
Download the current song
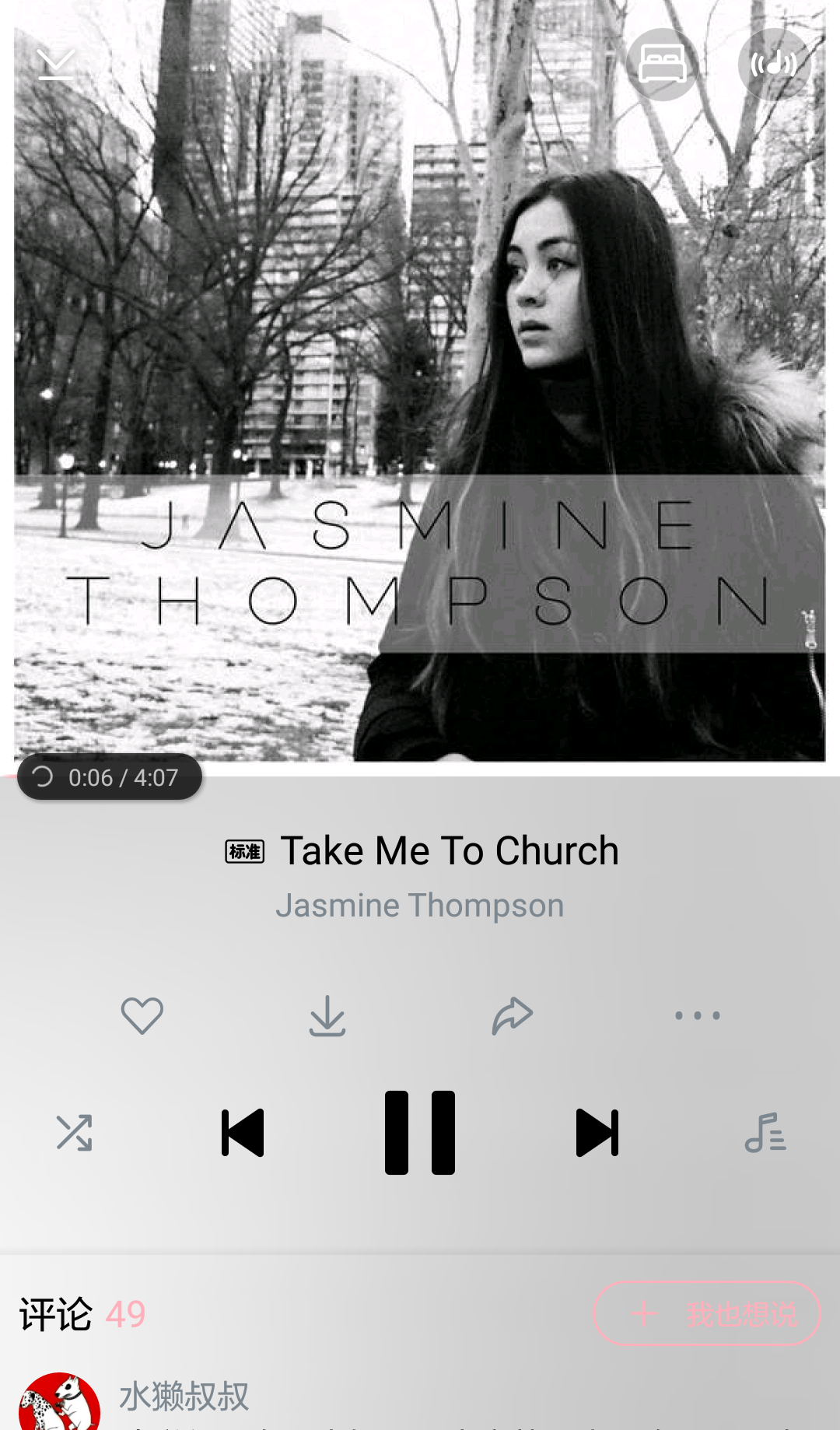(327, 1015)
